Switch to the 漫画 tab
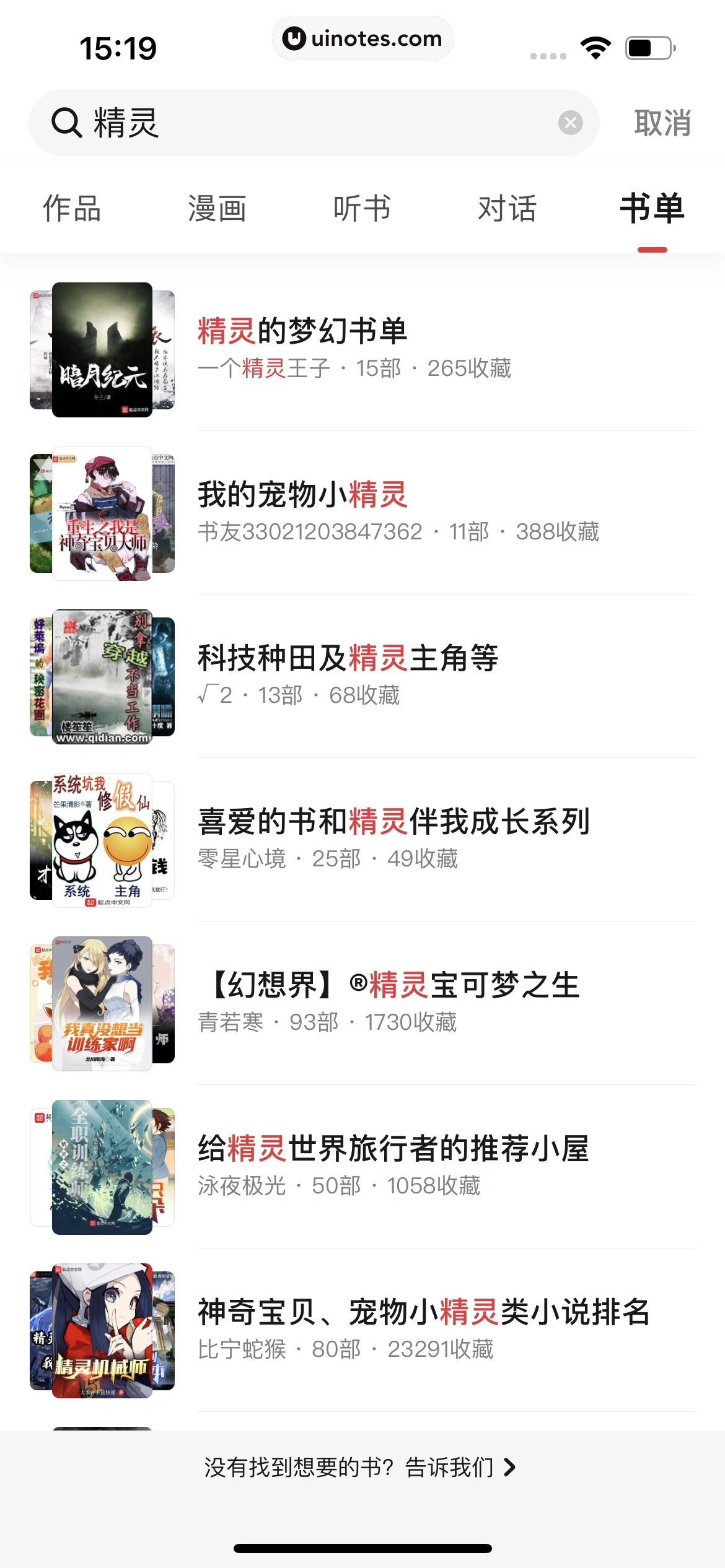Screen dimensions: 725x1568 [218, 209]
